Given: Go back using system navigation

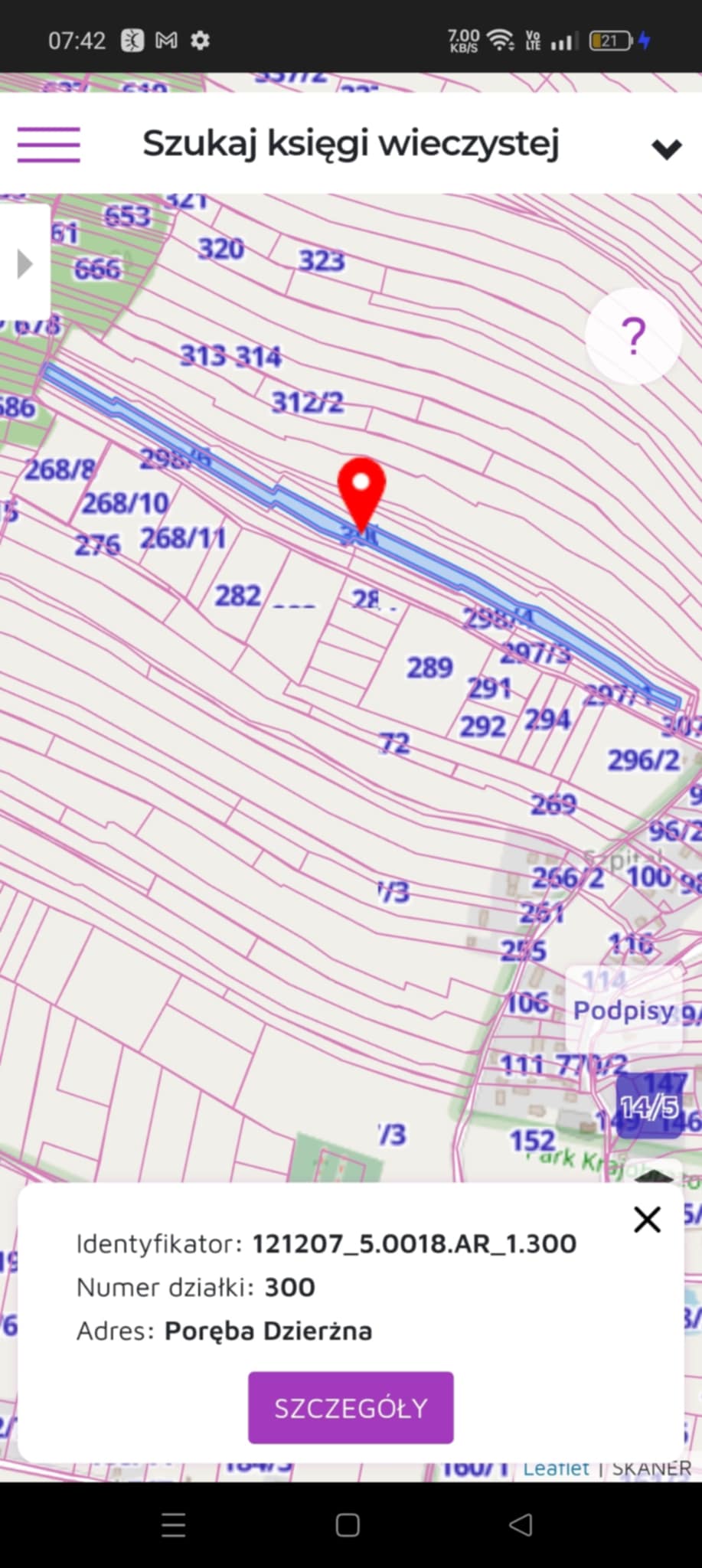Looking at the screenshot, I should pos(521,1525).
